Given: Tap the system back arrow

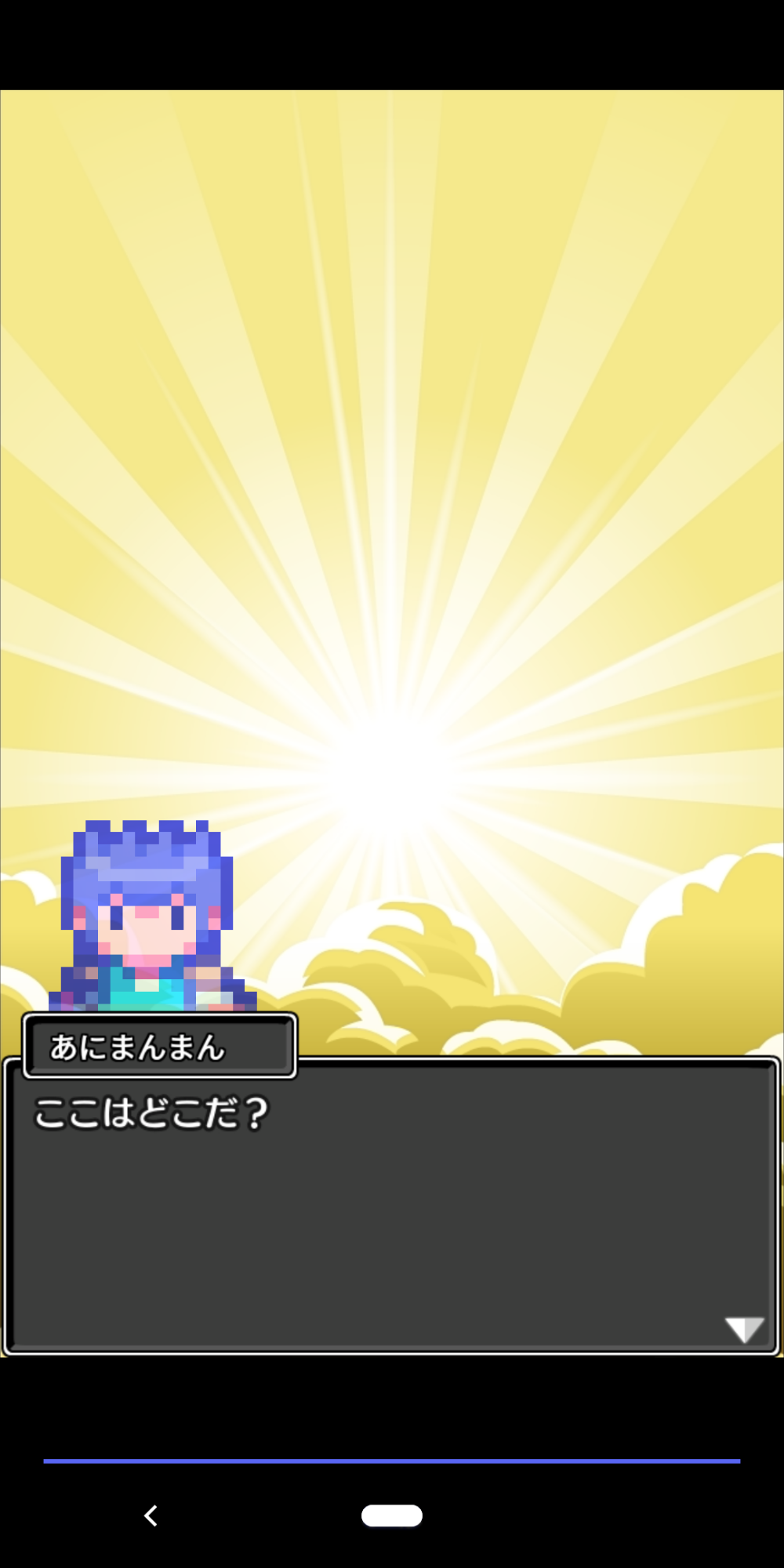Looking at the screenshot, I should pyautogui.click(x=151, y=1515).
